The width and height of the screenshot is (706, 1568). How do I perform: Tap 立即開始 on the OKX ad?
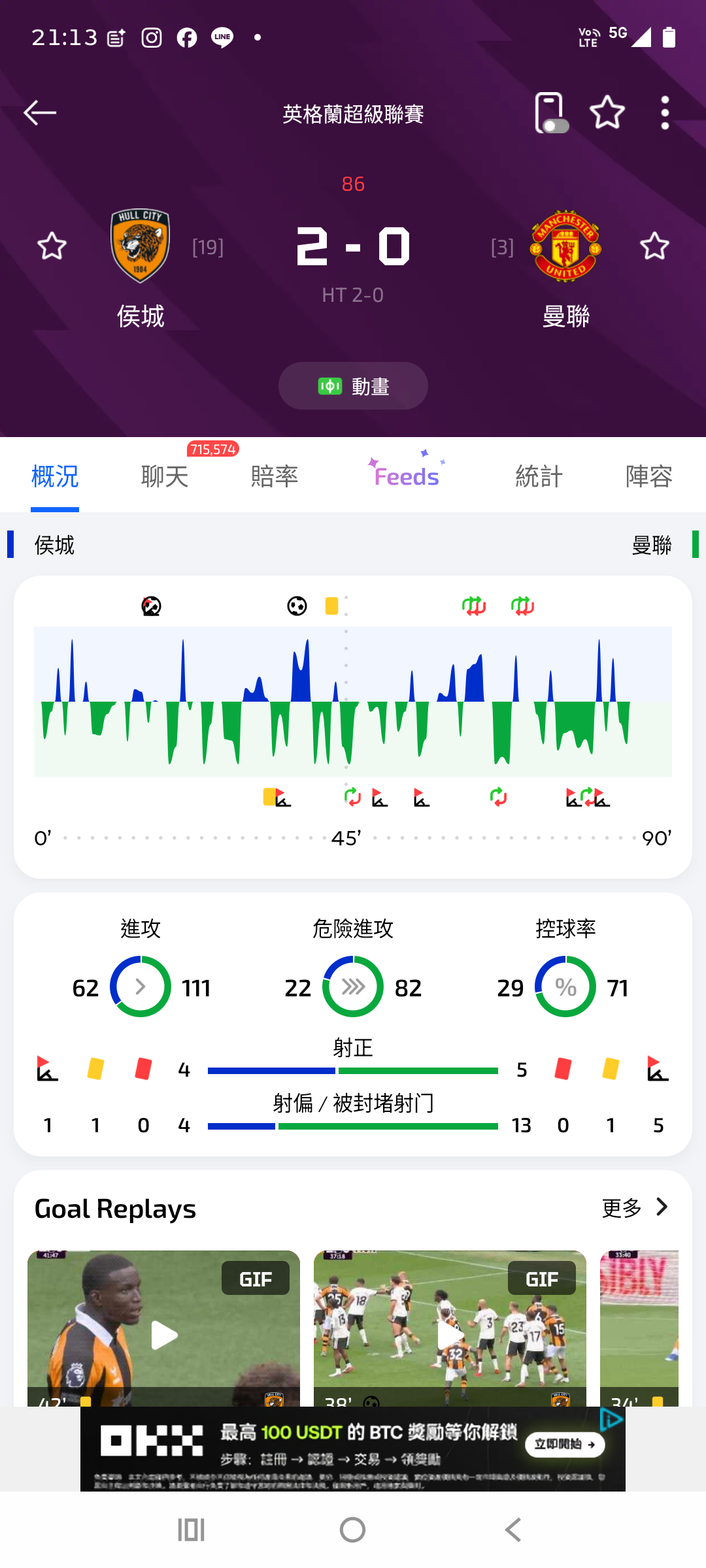[565, 1444]
